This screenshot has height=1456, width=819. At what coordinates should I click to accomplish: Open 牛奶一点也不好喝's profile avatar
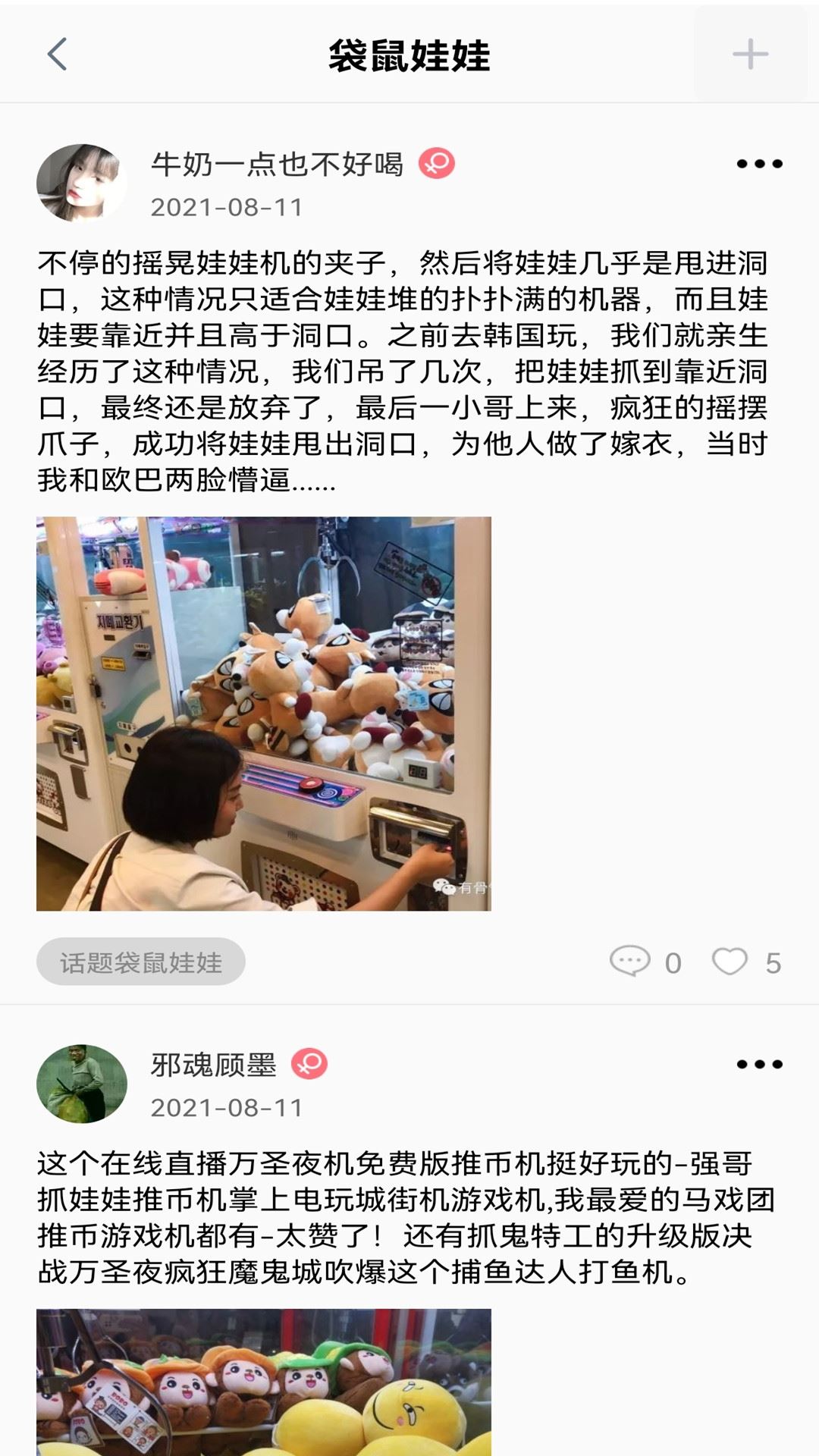click(x=81, y=183)
